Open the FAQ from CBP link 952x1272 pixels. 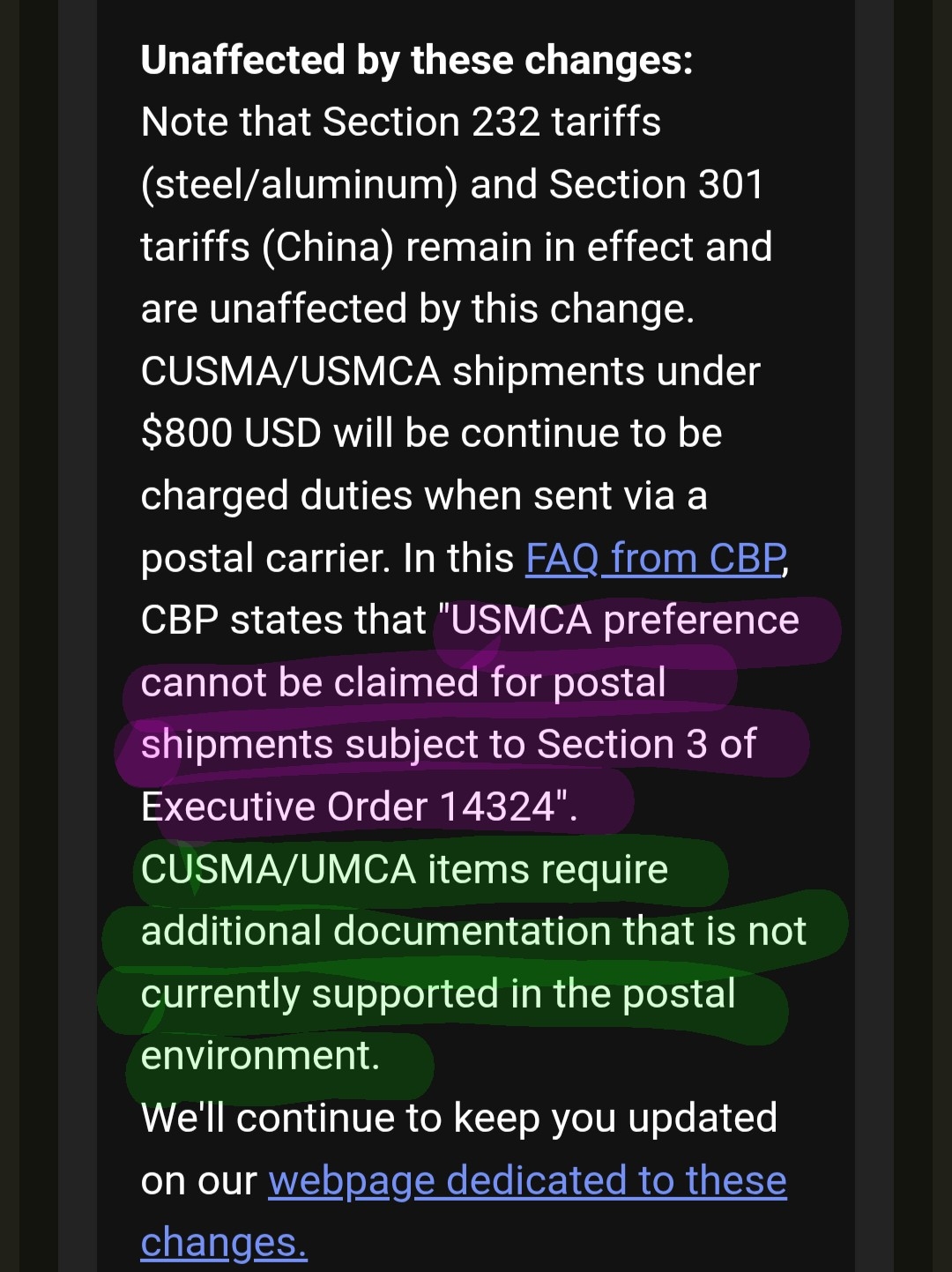[655, 558]
